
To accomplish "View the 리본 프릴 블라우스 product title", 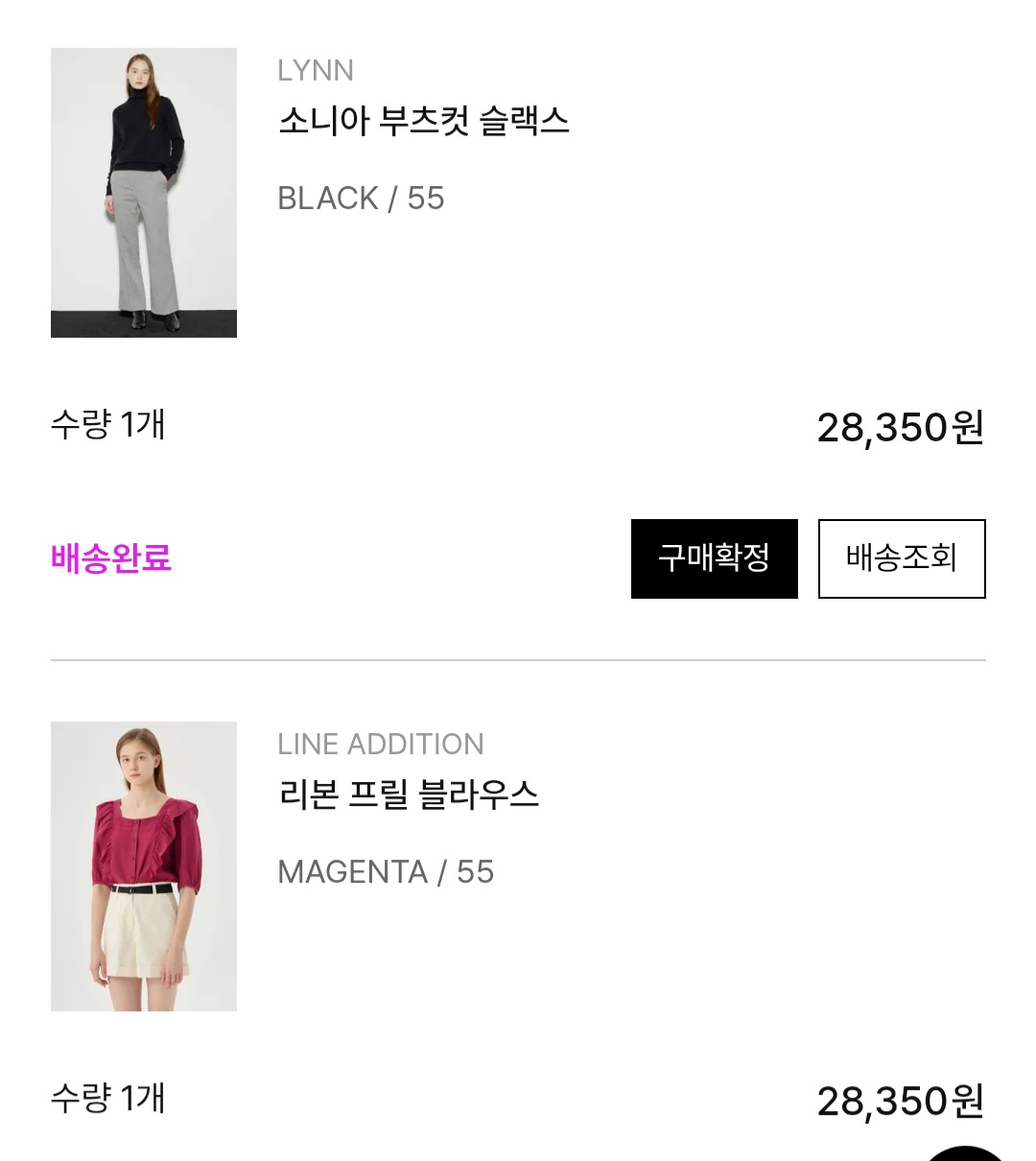I will point(409,794).
